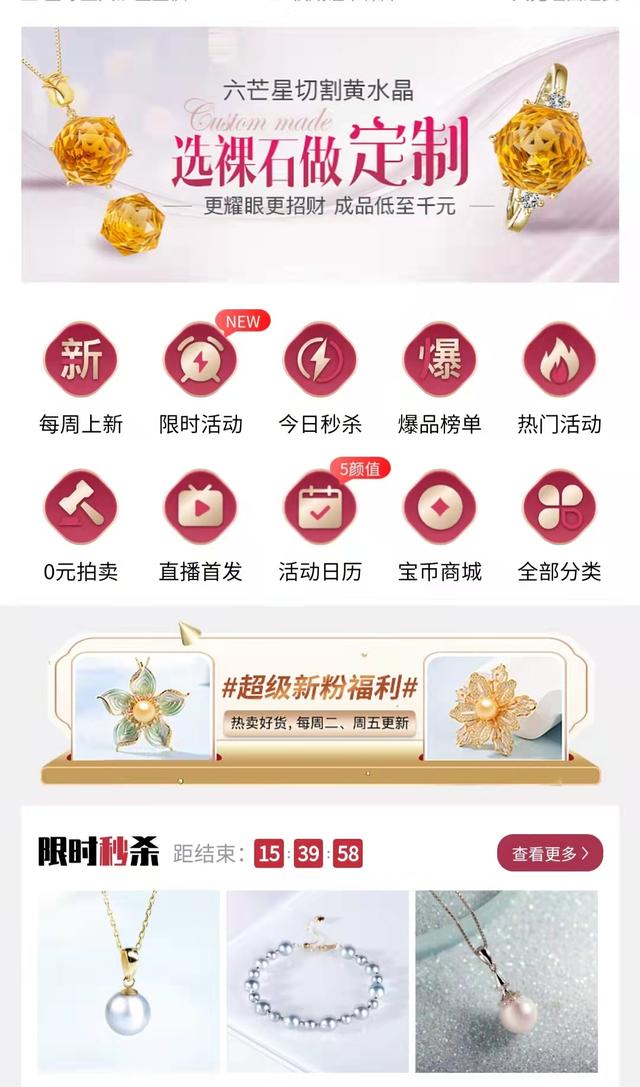Screen dimensions: 640x1087
Task: Tap 查看更多 for flash sale items
Action: point(550,853)
